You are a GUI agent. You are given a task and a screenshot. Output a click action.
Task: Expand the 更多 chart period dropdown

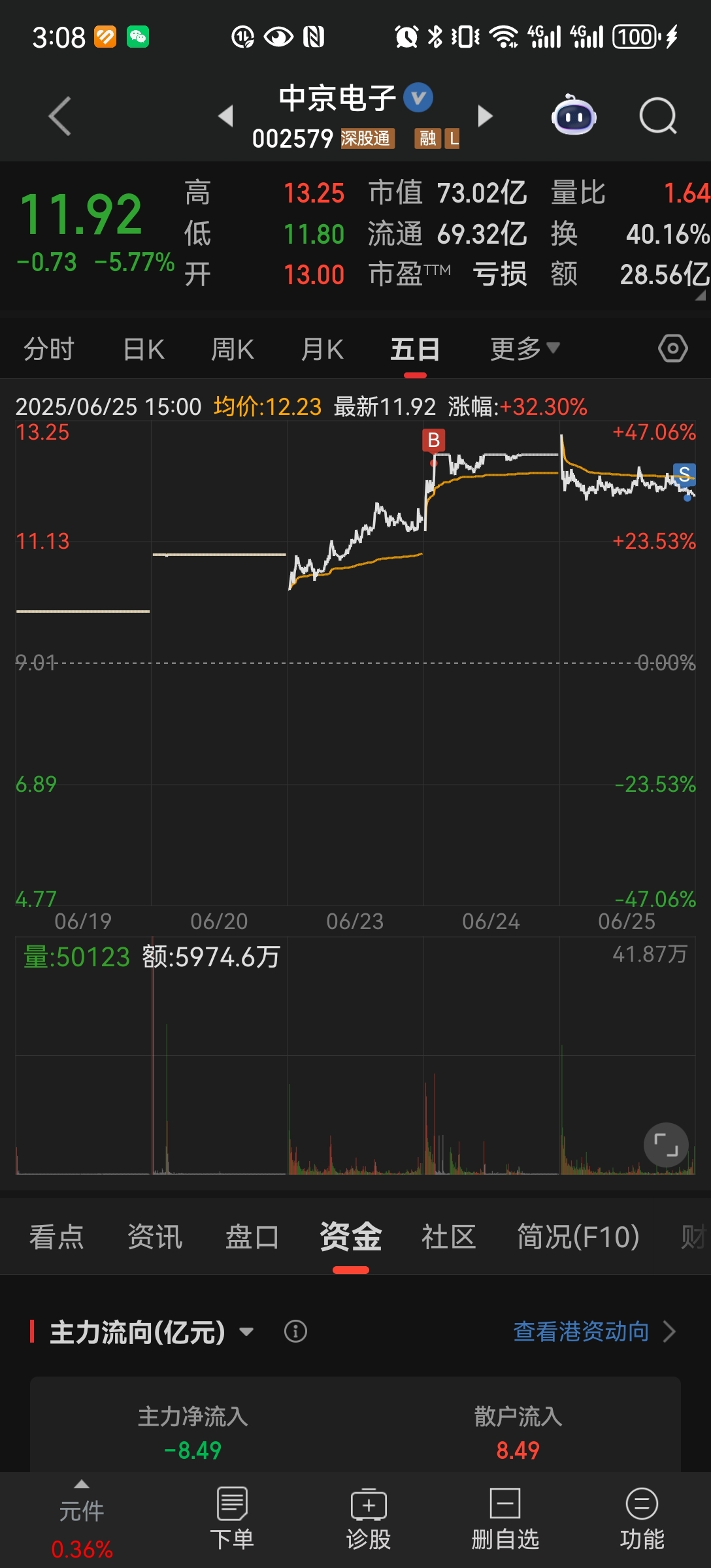[525, 349]
